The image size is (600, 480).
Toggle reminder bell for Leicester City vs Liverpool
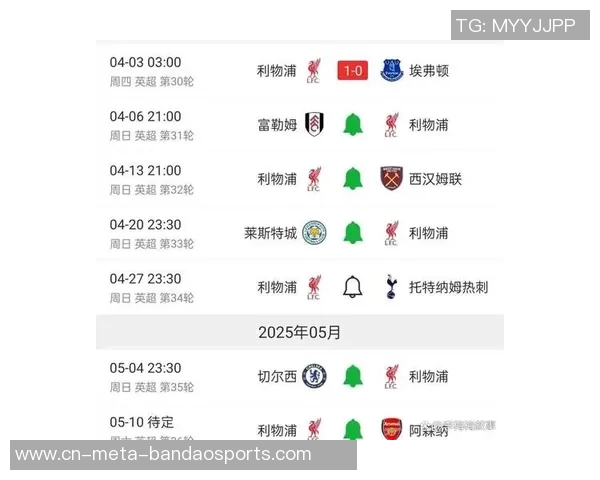click(x=352, y=233)
